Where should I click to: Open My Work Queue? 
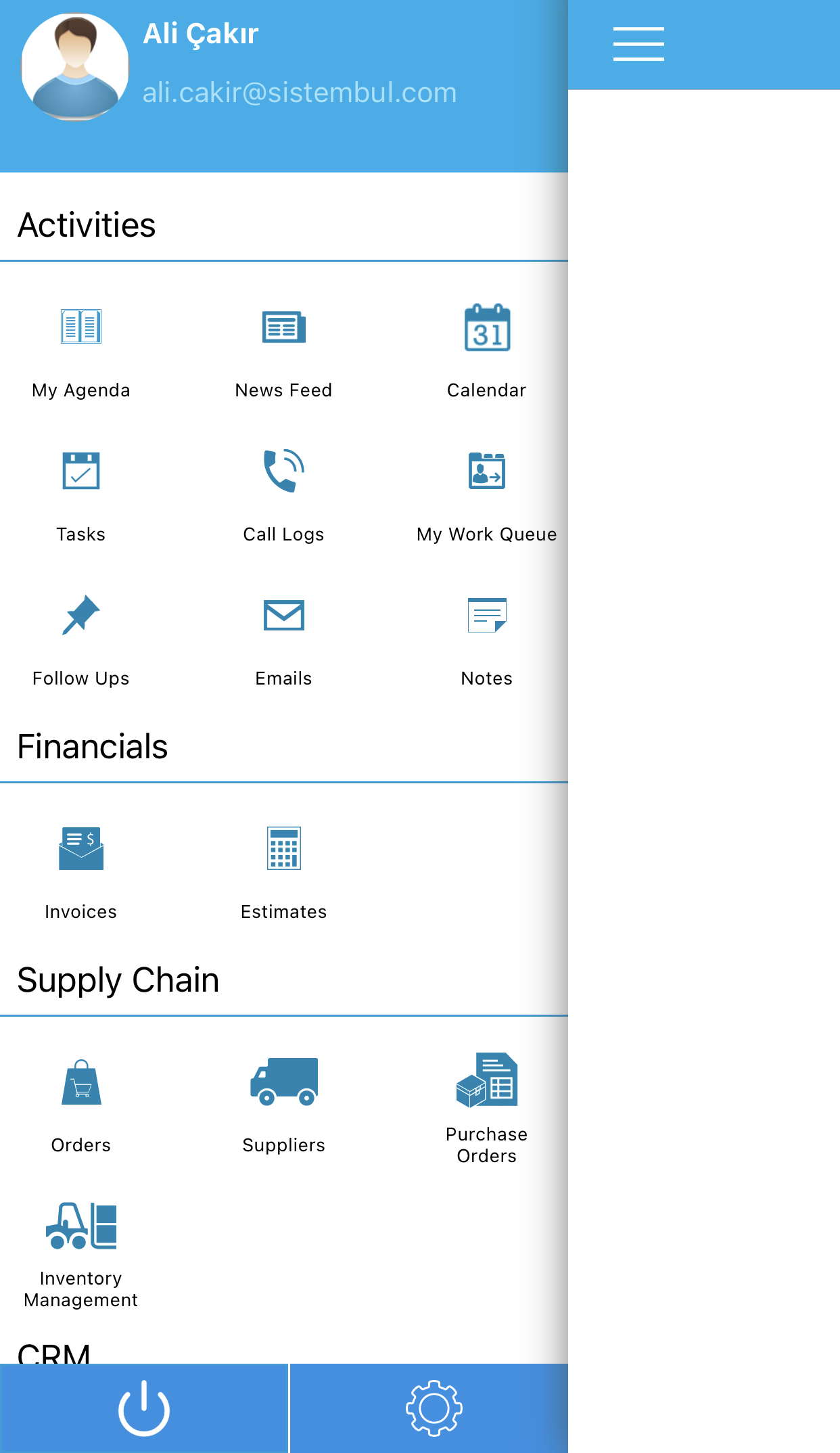click(x=487, y=497)
